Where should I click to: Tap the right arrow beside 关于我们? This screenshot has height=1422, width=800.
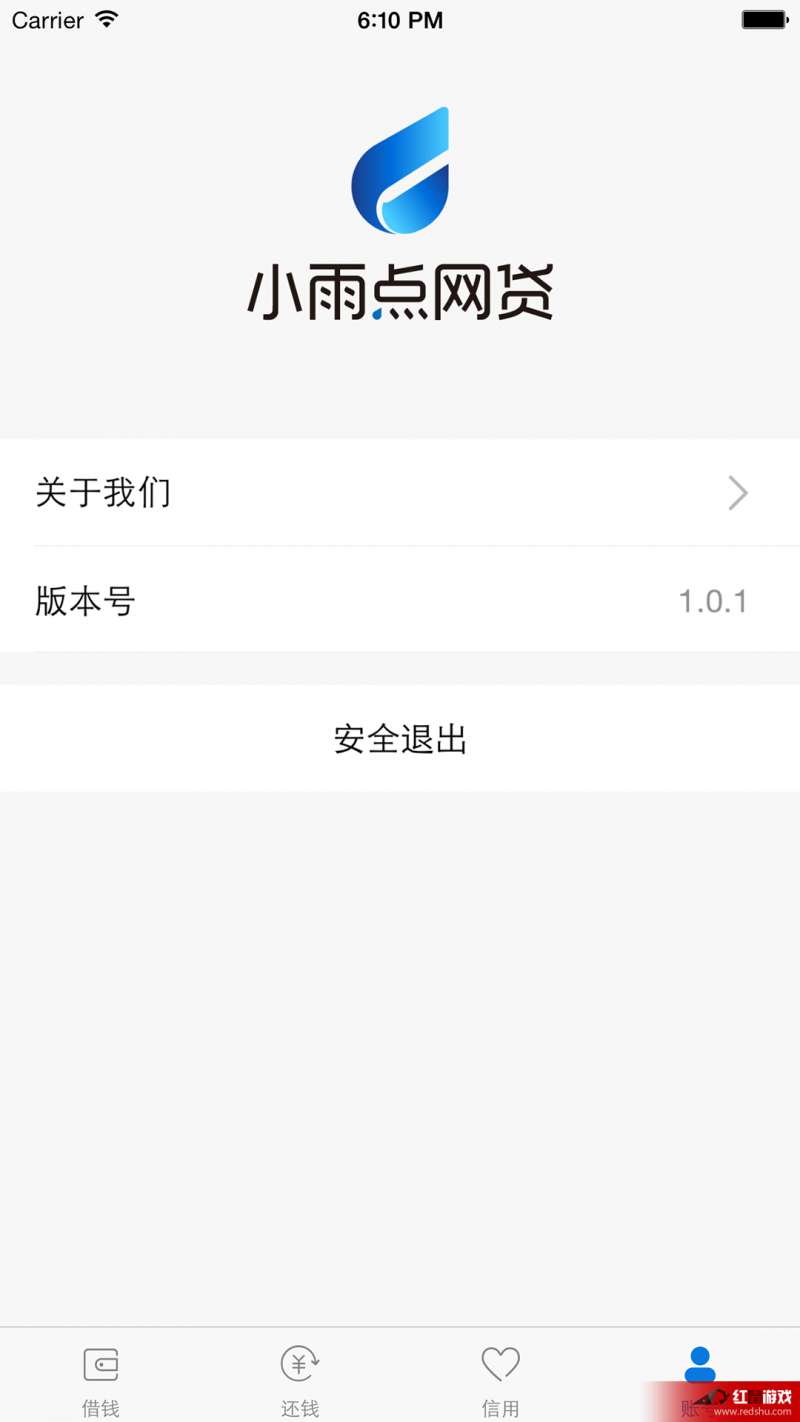[x=738, y=492]
